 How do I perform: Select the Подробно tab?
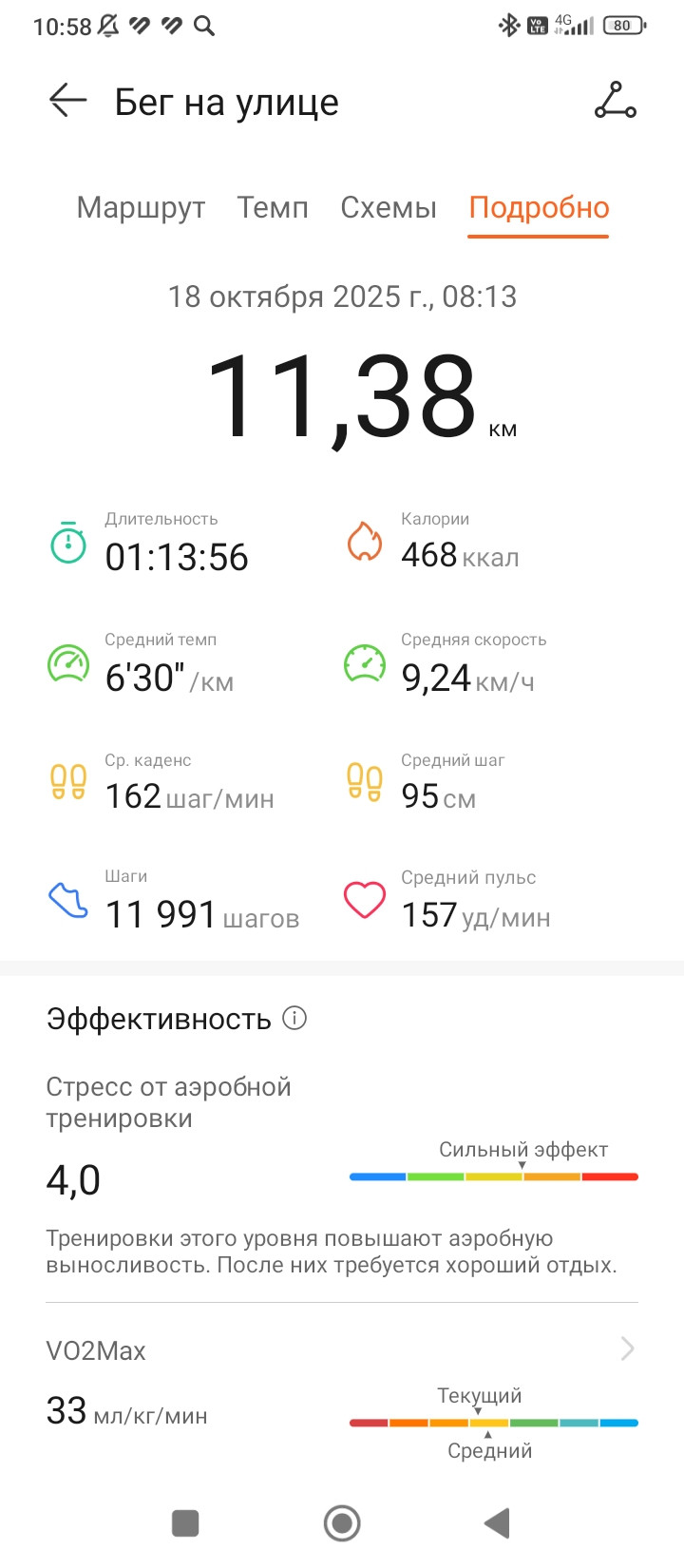539,208
